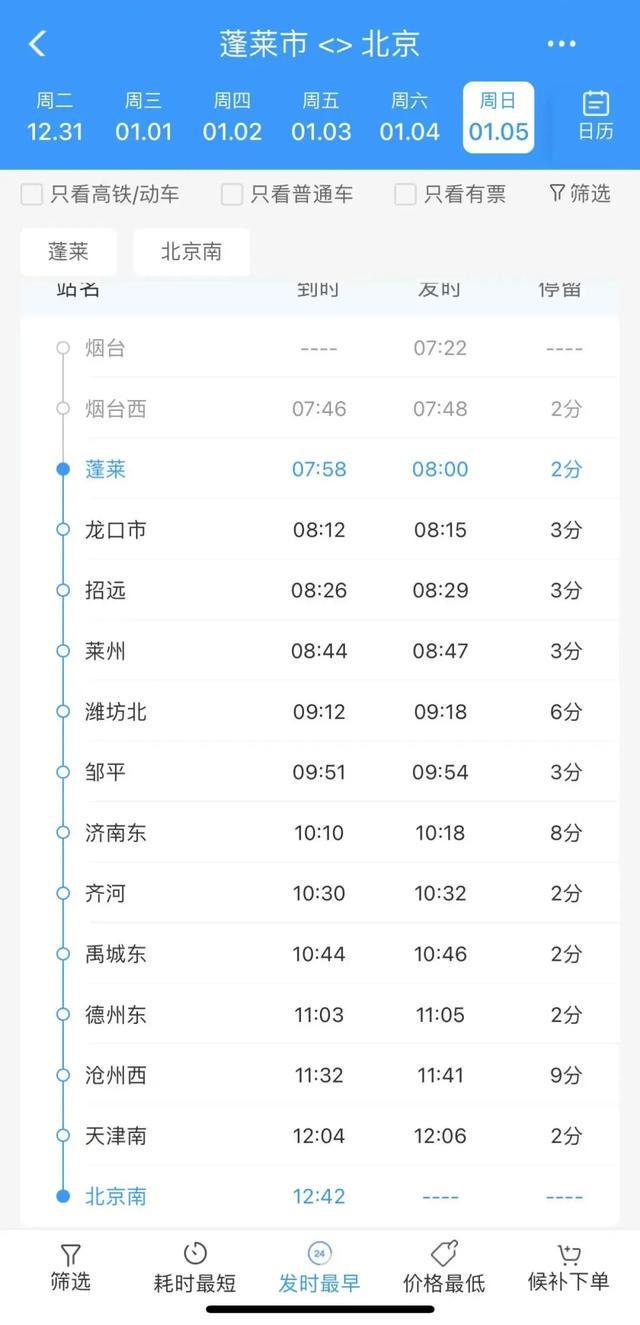Screen dimensions: 640x1325
Task: Select the 北京南 station chip
Action: pyautogui.click(x=191, y=252)
